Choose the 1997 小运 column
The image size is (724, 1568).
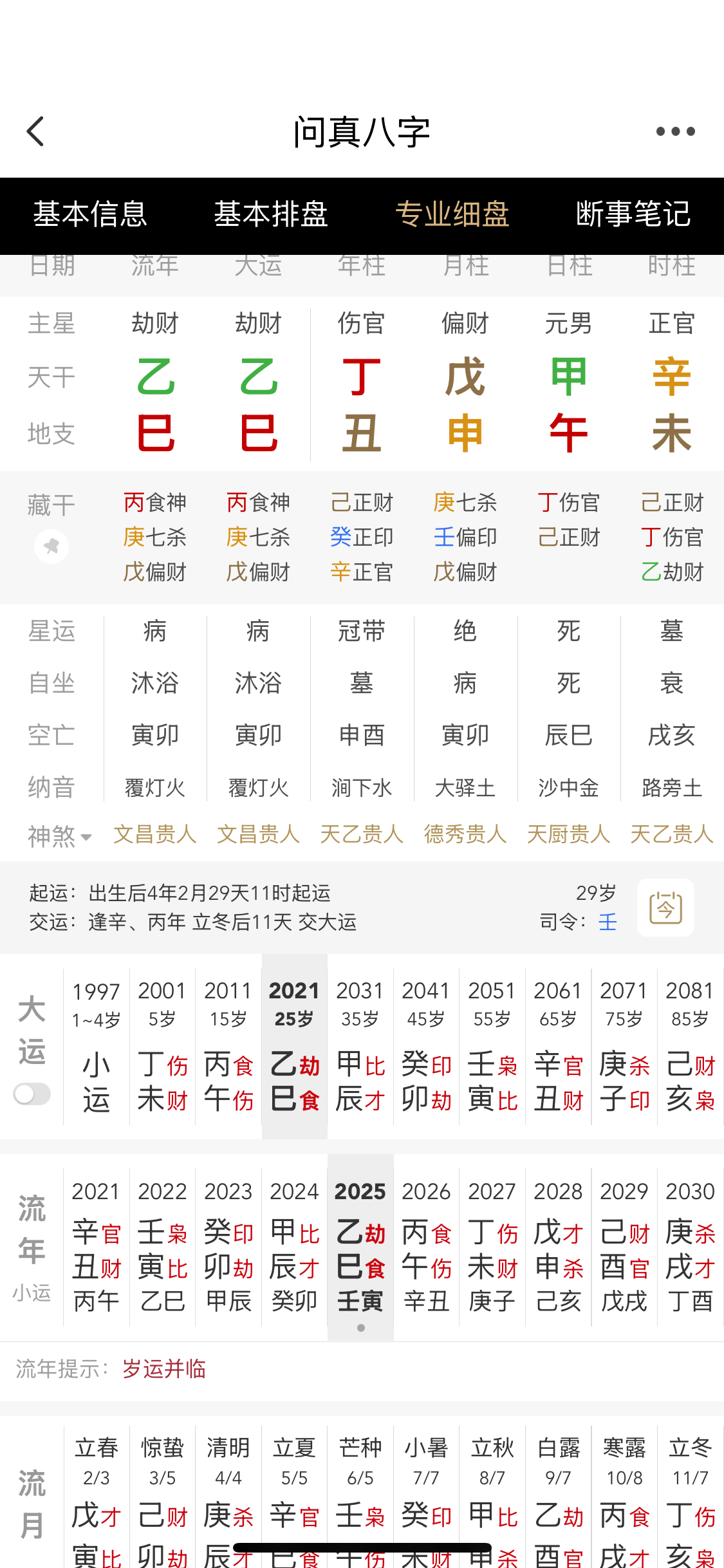[x=97, y=1046]
